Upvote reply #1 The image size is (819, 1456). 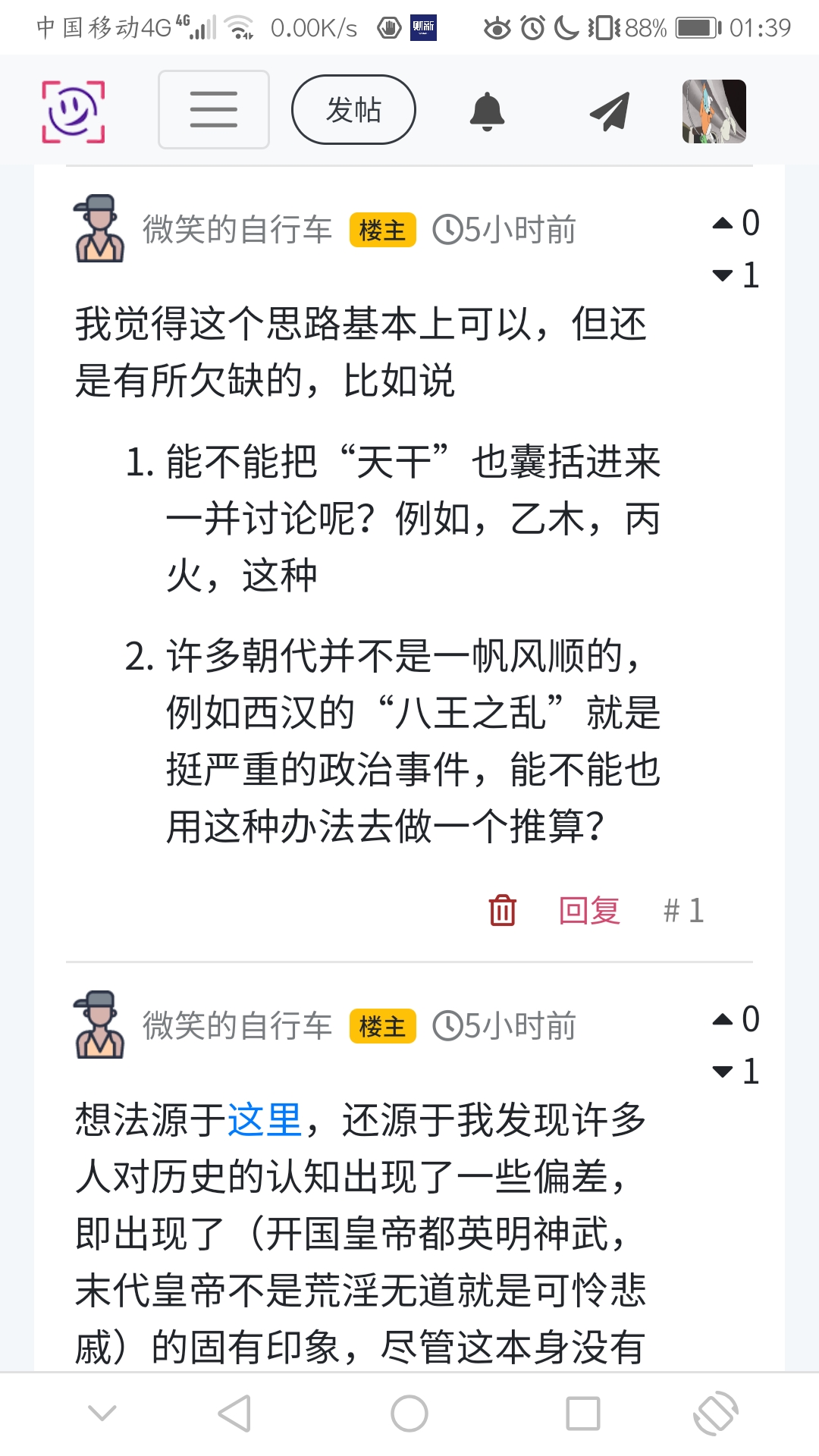tap(723, 223)
